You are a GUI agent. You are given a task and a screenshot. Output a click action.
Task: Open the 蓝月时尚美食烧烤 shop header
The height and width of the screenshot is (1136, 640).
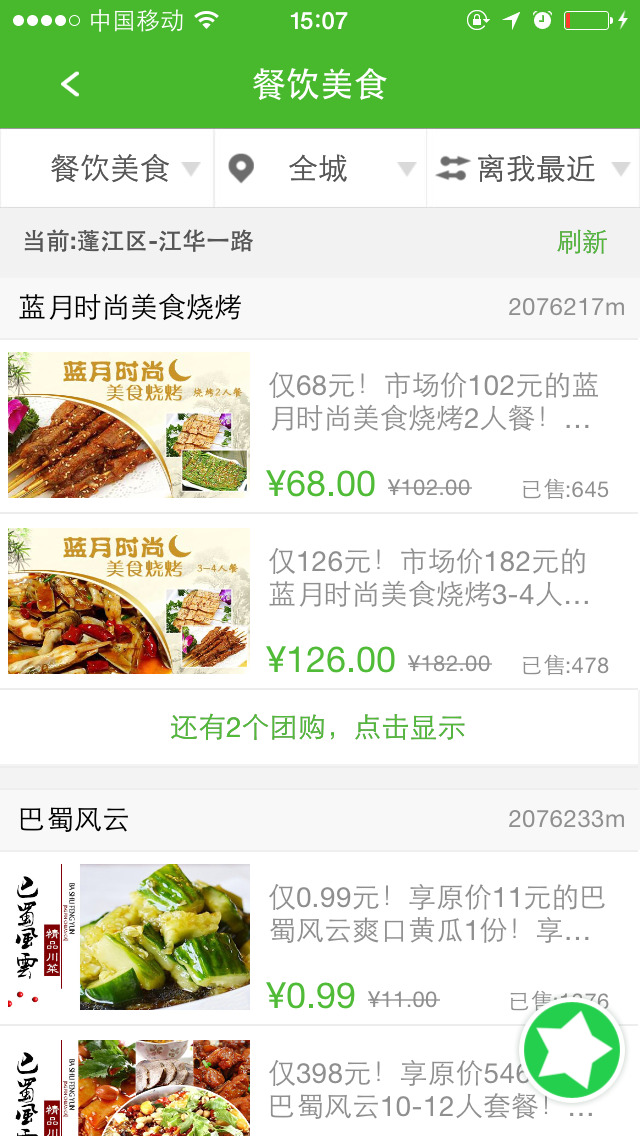pyautogui.click(x=320, y=307)
